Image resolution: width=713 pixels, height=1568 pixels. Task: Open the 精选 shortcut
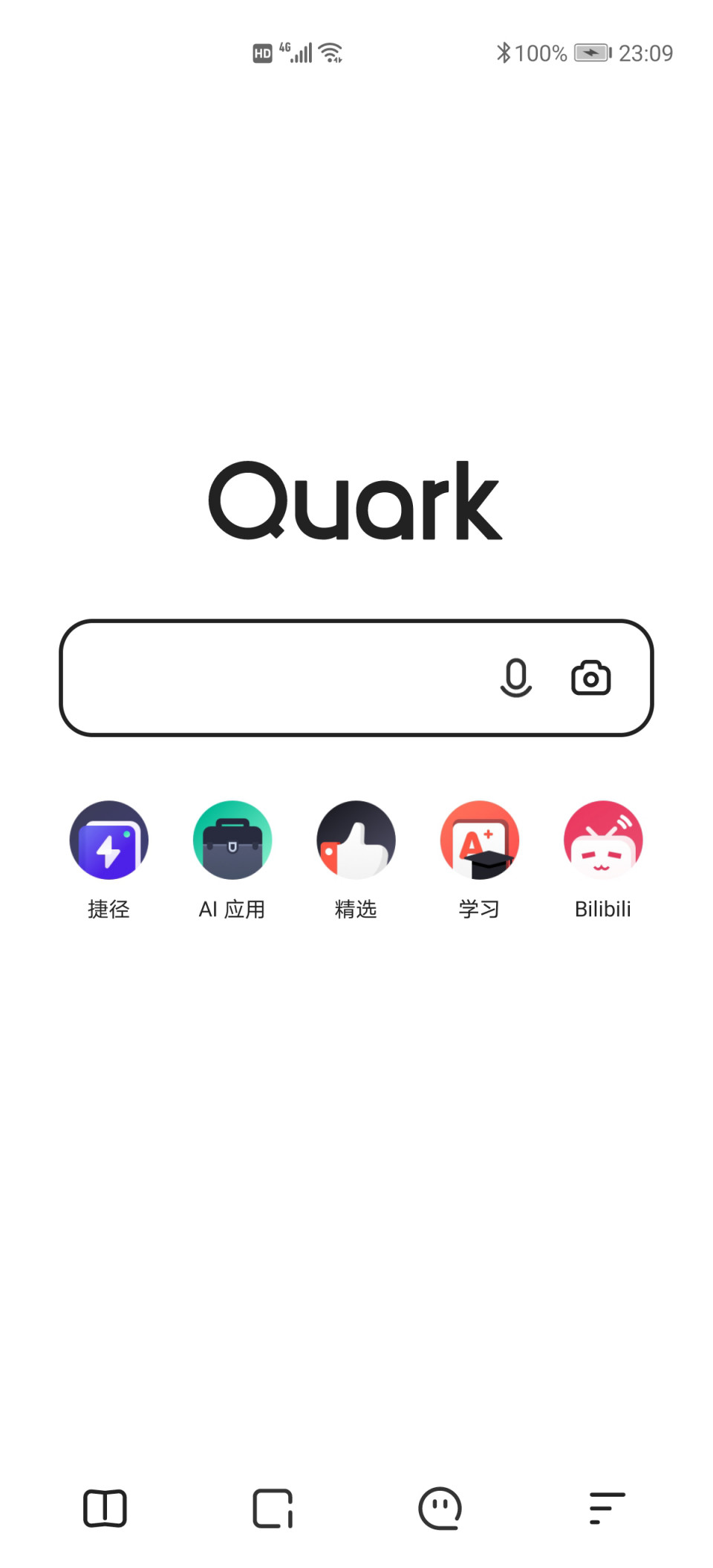356,860
